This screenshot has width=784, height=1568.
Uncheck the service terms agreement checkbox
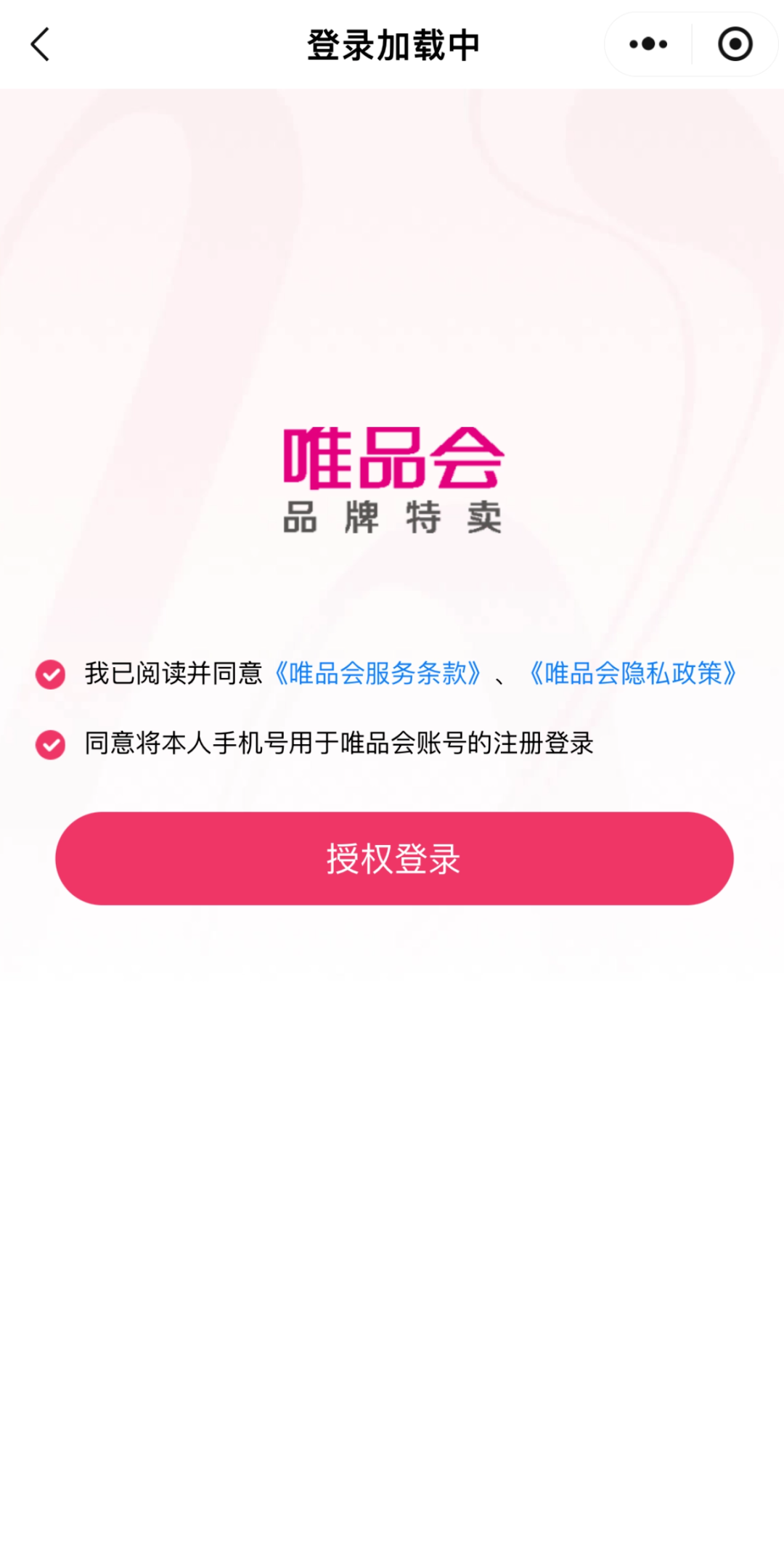click(x=51, y=674)
